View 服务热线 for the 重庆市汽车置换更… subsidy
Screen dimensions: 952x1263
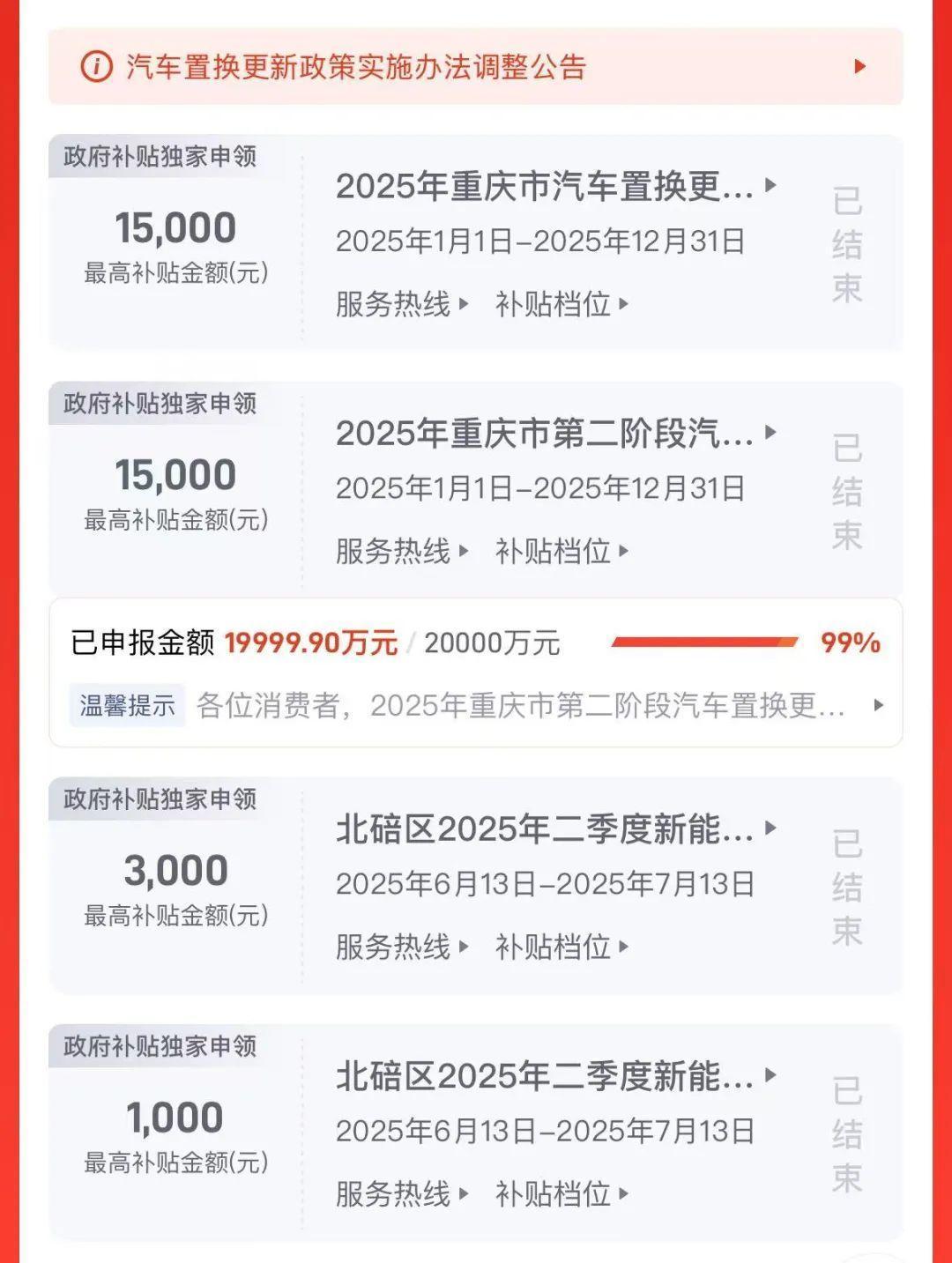pyautogui.click(x=401, y=304)
